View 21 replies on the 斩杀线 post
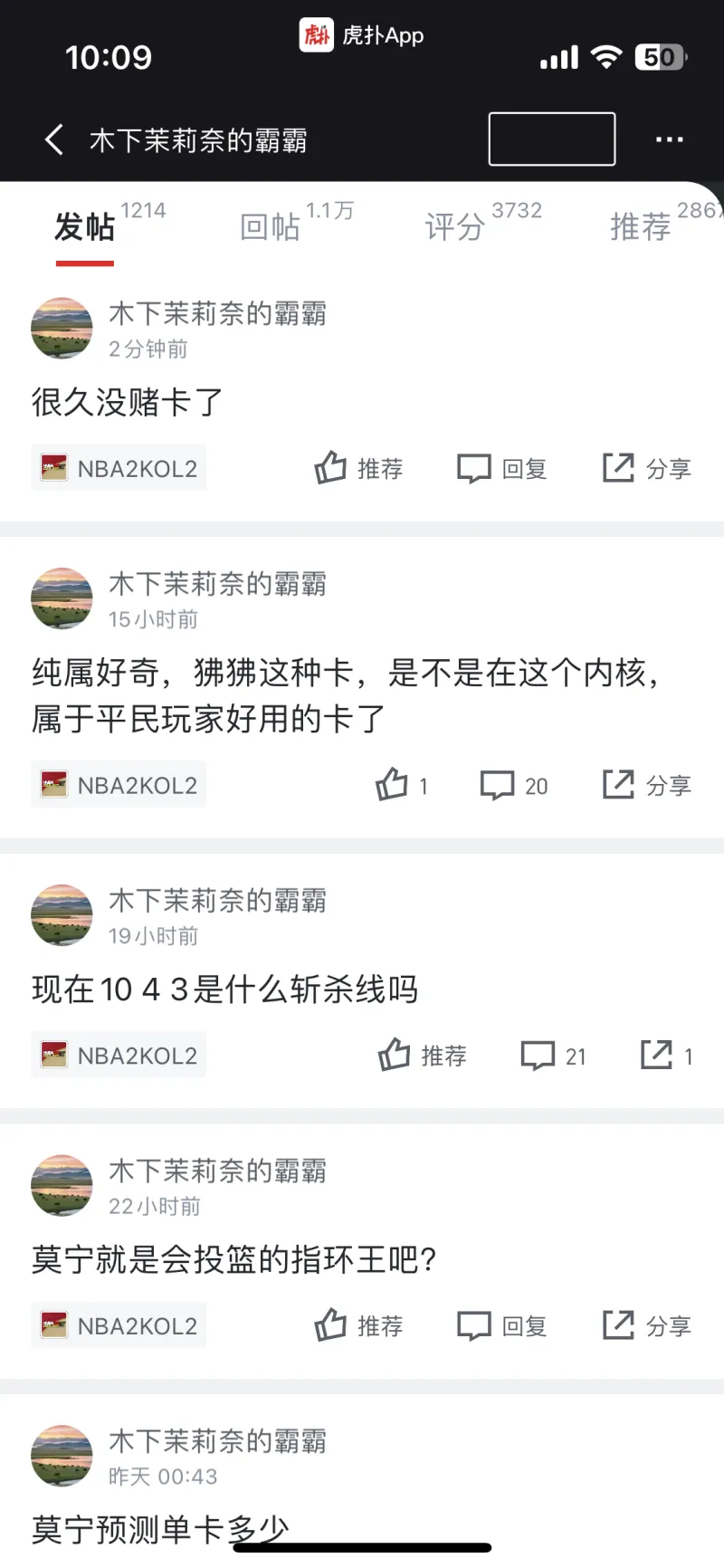Viewport: 724px width, 1568px height. click(x=553, y=1056)
